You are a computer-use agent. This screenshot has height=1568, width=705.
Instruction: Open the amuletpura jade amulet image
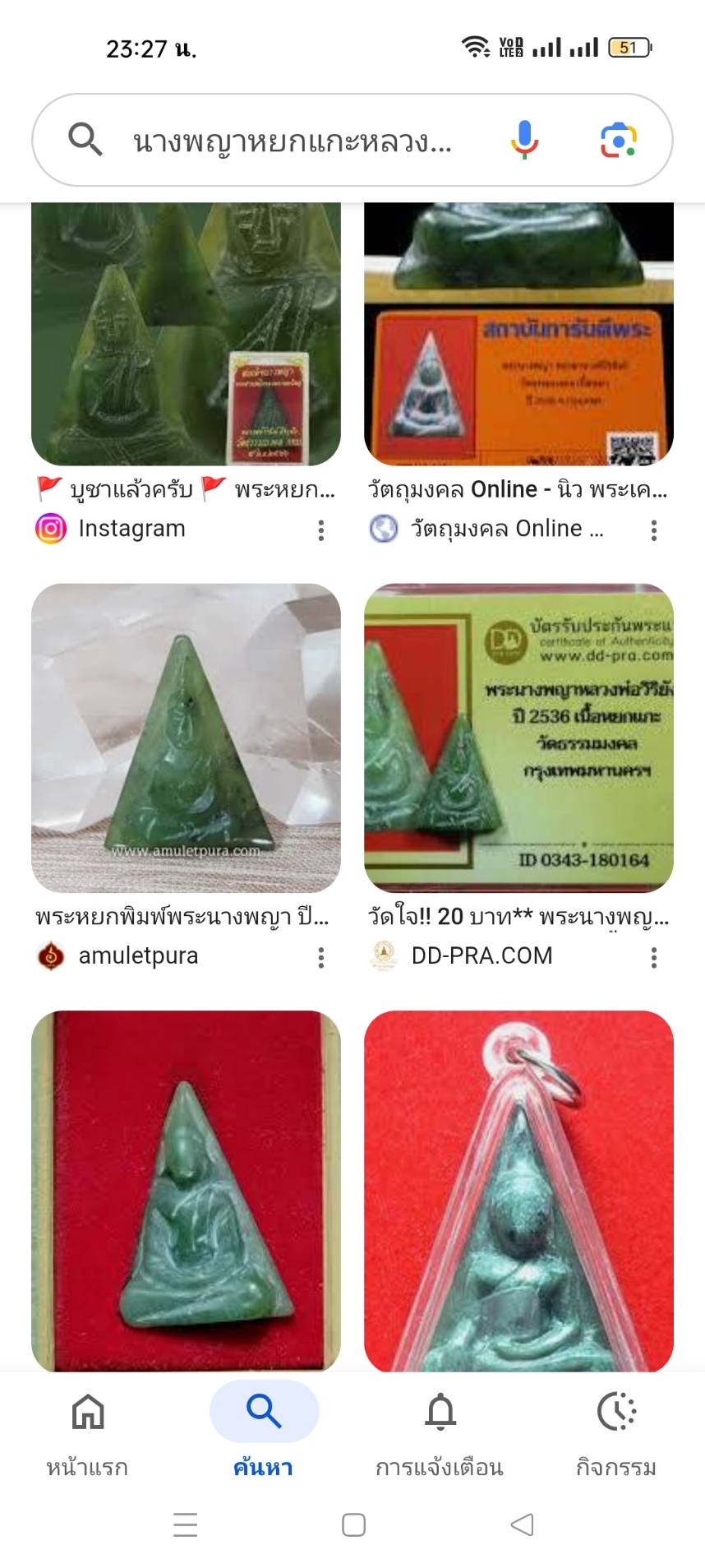point(186,738)
